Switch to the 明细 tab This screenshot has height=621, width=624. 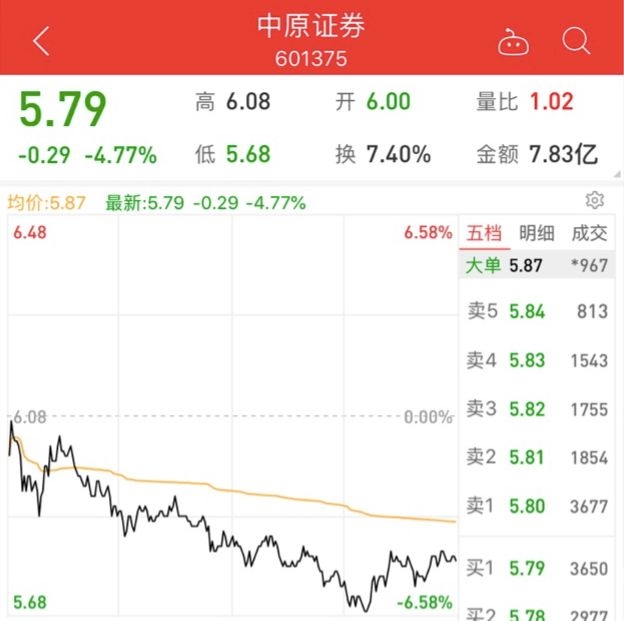tap(536, 233)
